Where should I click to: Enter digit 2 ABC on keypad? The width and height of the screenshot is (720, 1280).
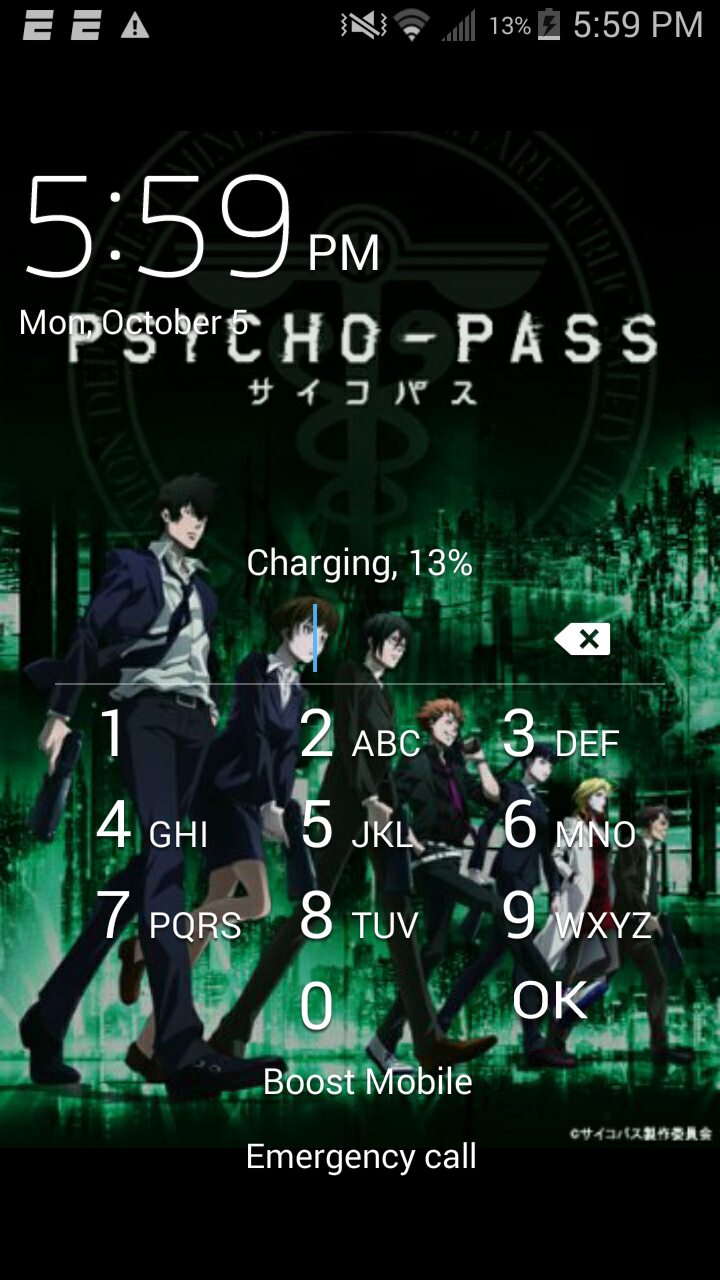(x=360, y=734)
